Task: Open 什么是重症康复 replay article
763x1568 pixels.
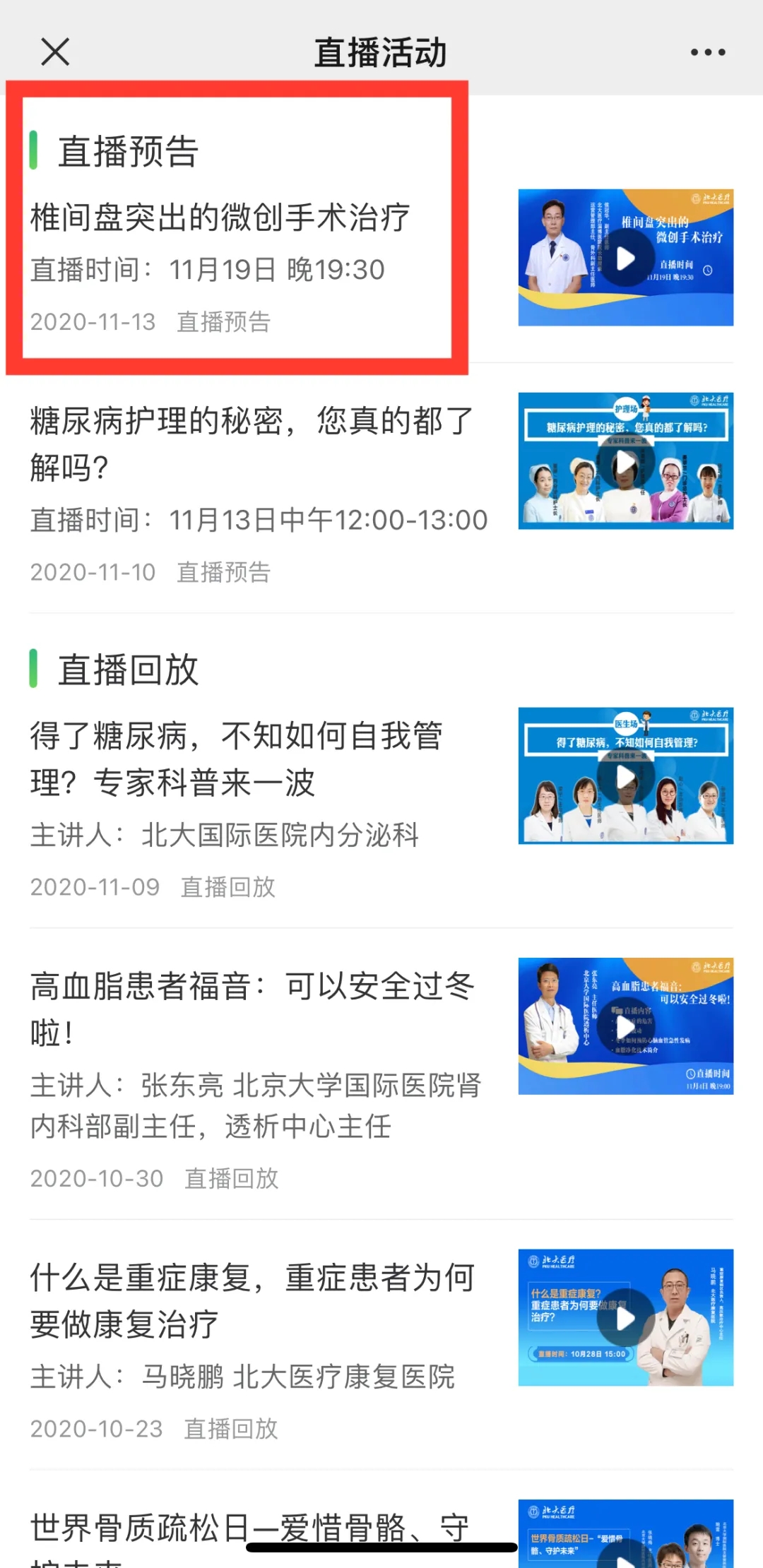Action: (252, 1300)
